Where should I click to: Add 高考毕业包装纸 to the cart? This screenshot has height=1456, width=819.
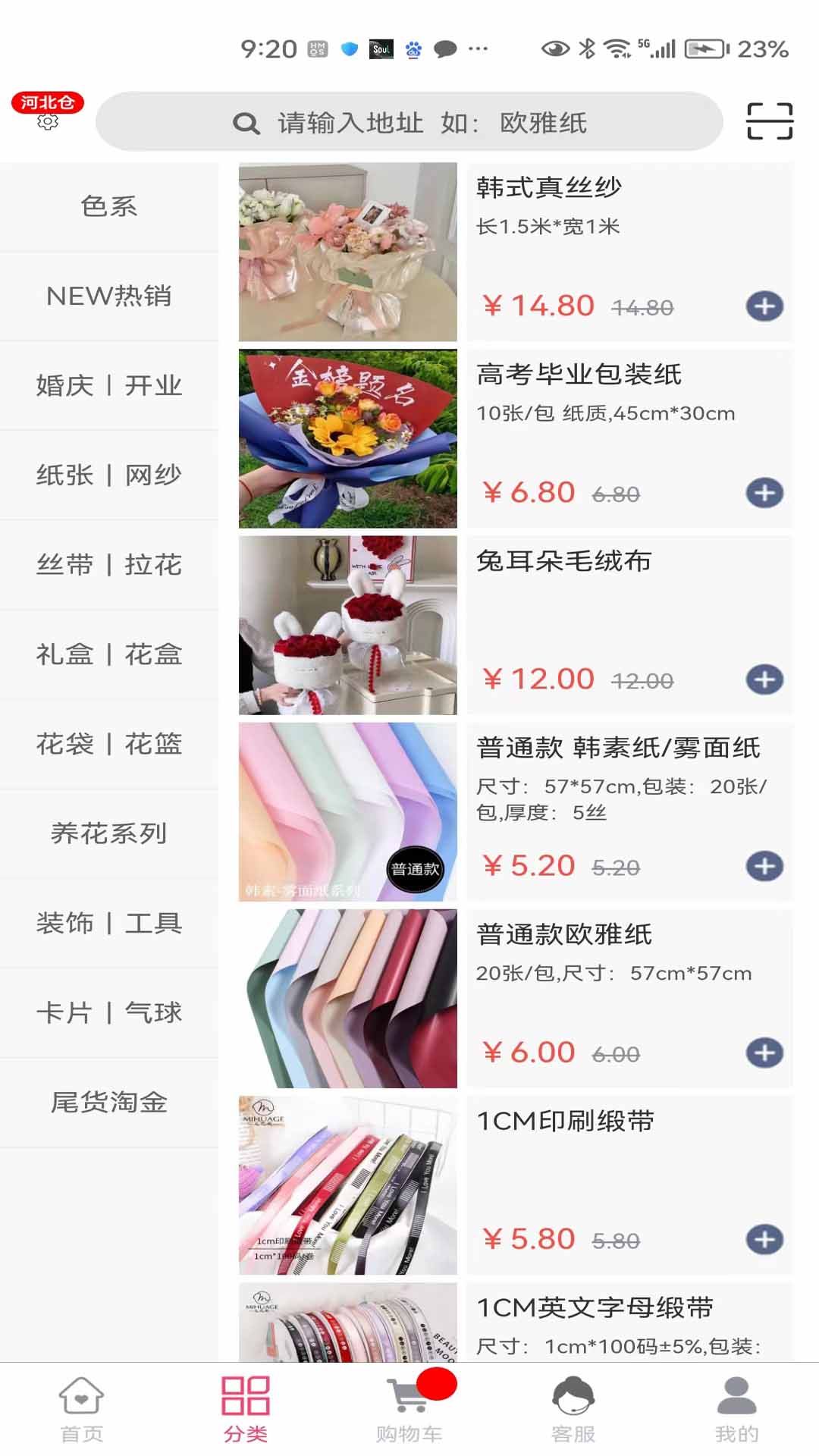click(x=764, y=493)
